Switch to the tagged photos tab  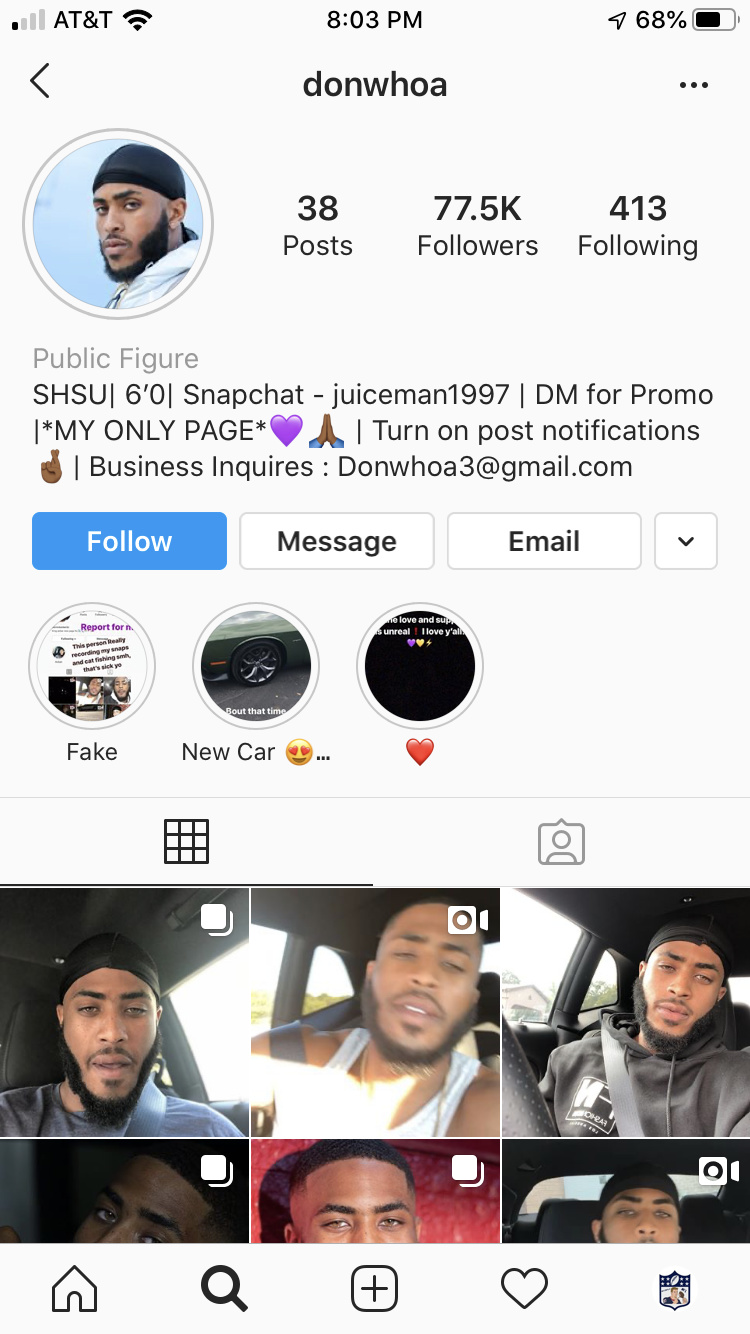pos(561,842)
